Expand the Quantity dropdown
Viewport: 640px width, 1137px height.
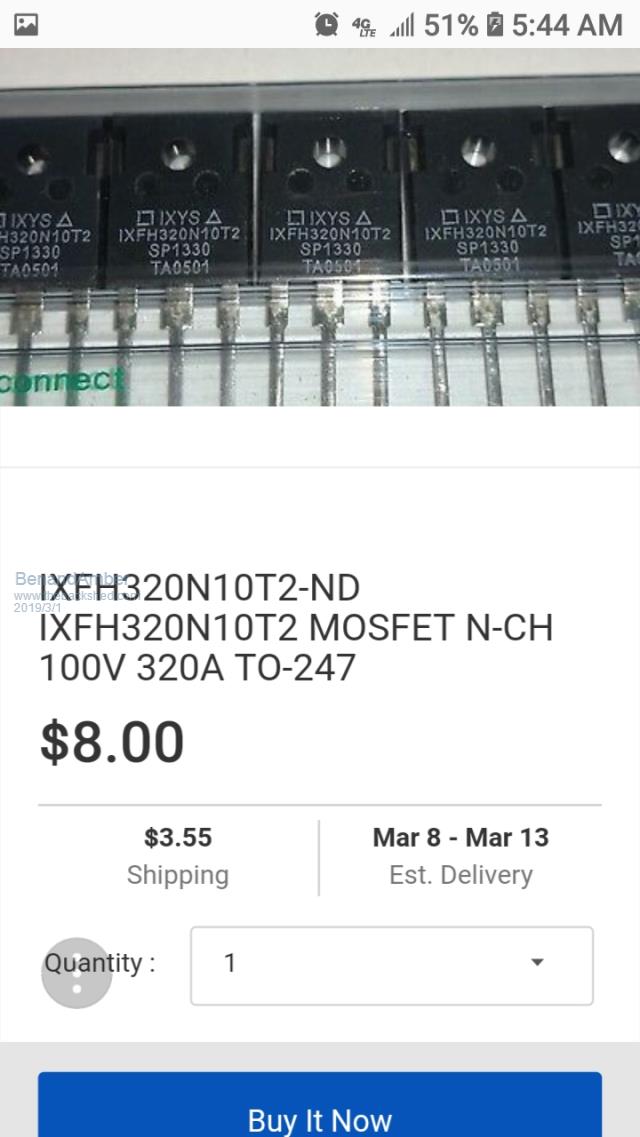(x=392, y=964)
